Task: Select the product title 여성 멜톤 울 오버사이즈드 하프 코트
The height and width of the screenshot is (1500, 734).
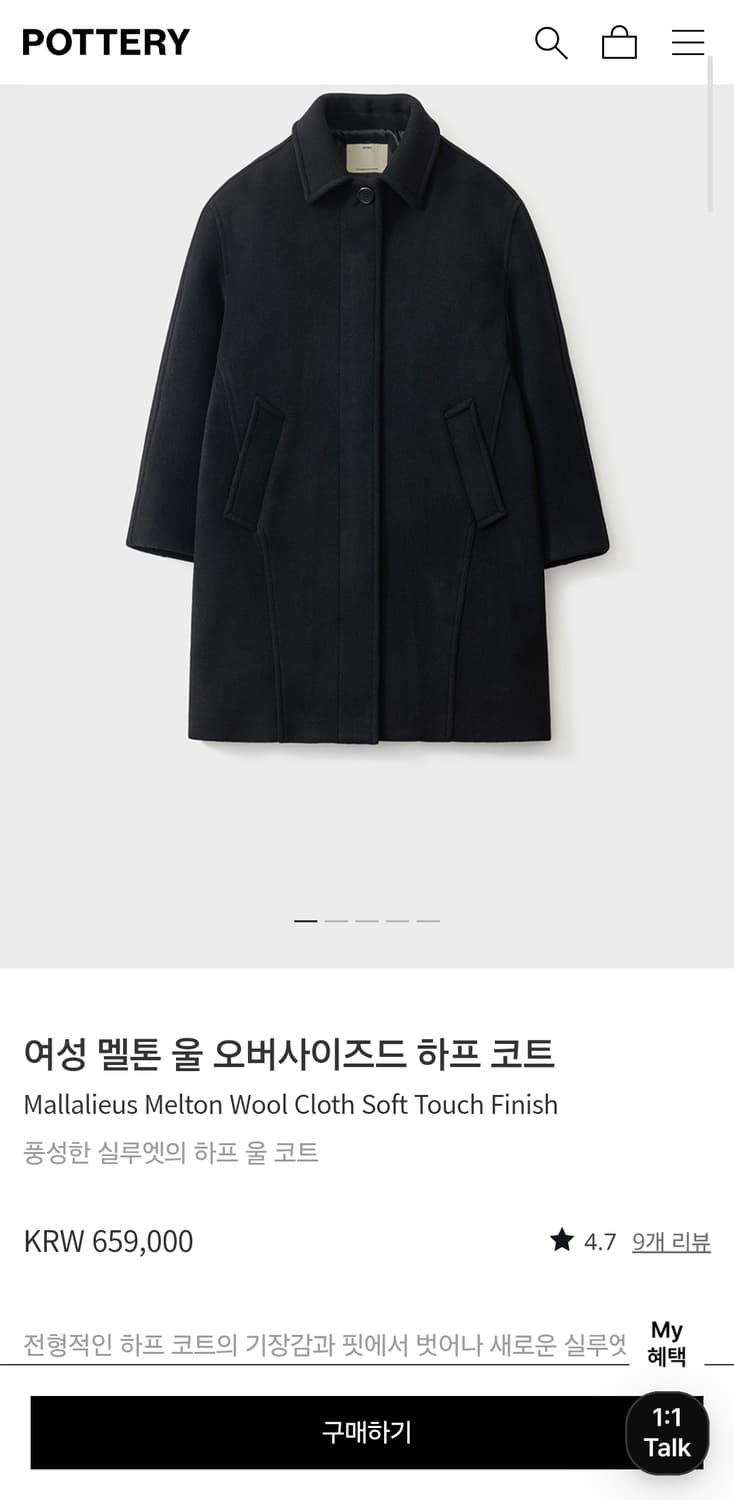Action: pyautogui.click(x=292, y=1053)
